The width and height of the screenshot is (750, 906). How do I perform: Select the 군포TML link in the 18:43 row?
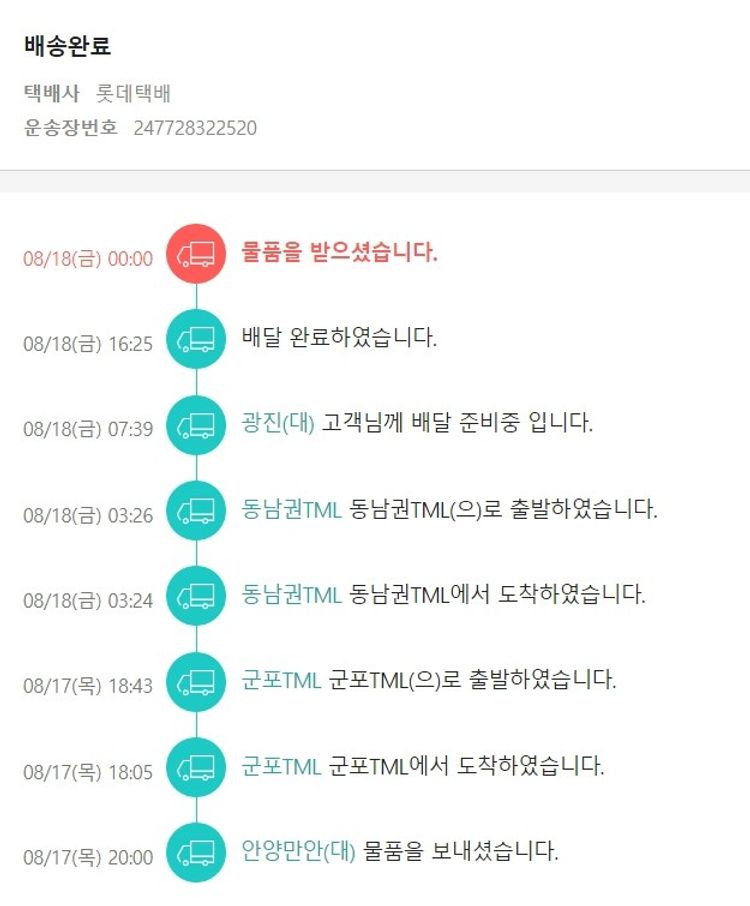(x=281, y=680)
